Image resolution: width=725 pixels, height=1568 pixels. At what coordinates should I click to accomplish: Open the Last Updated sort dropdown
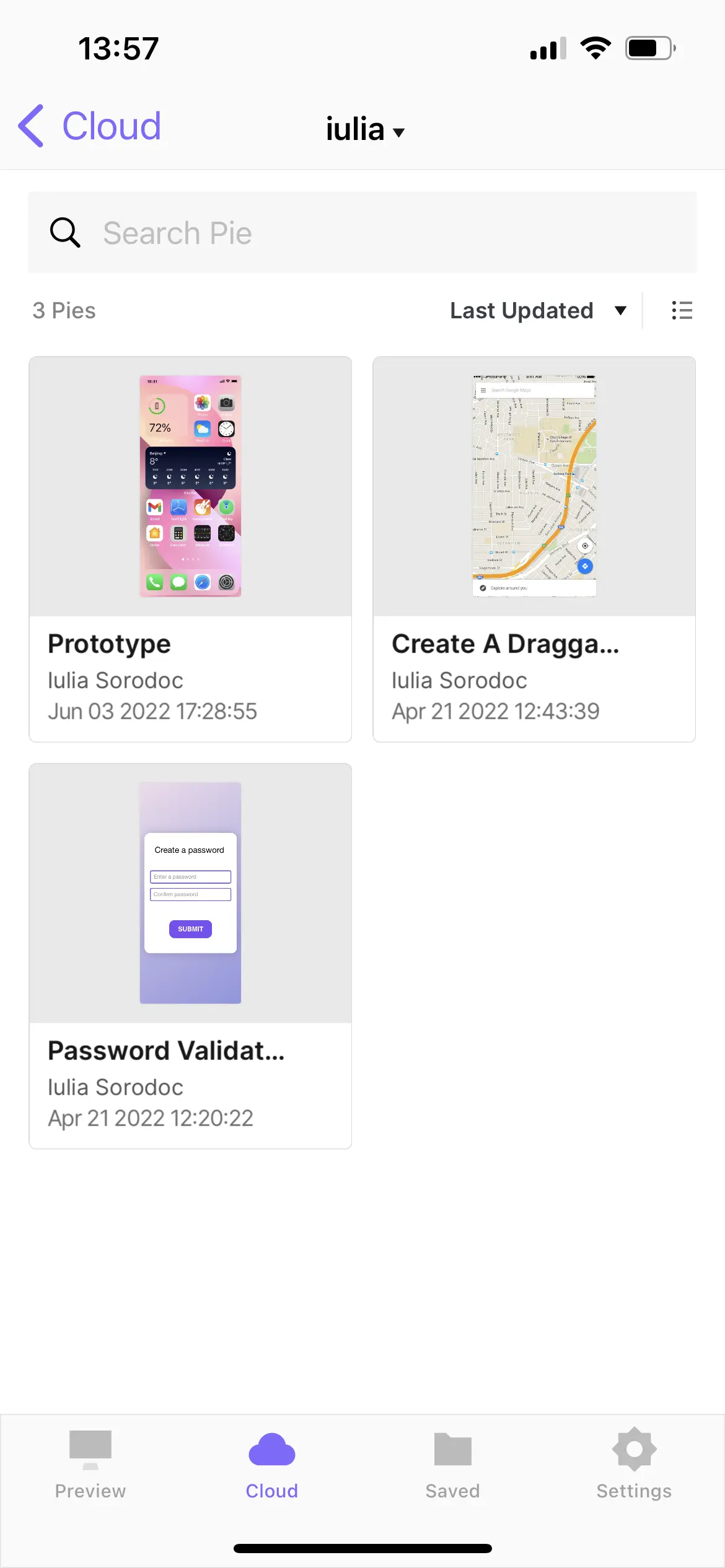click(x=537, y=311)
